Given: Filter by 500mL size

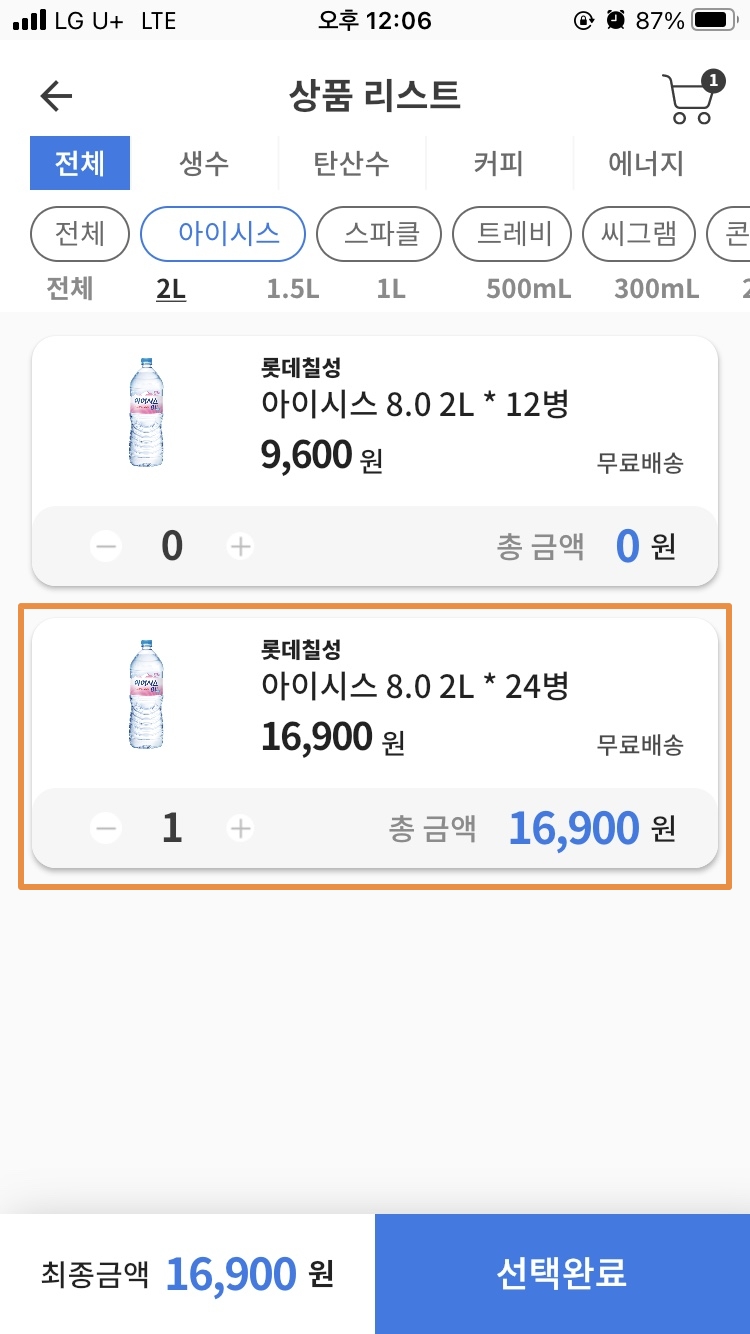Looking at the screenshot, I should [528, 290].
